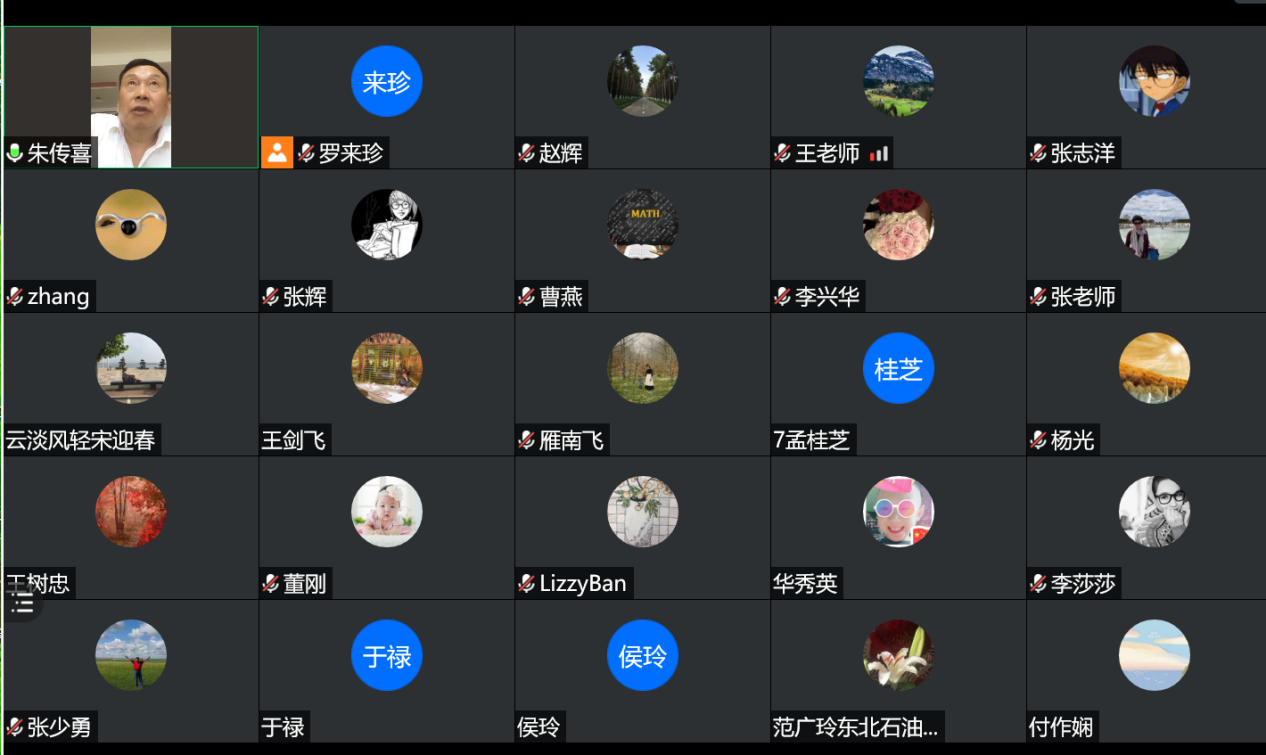Open 7孟桂芝's participant tile
This screenshot has width=1266, height=755.
[898, 384]
